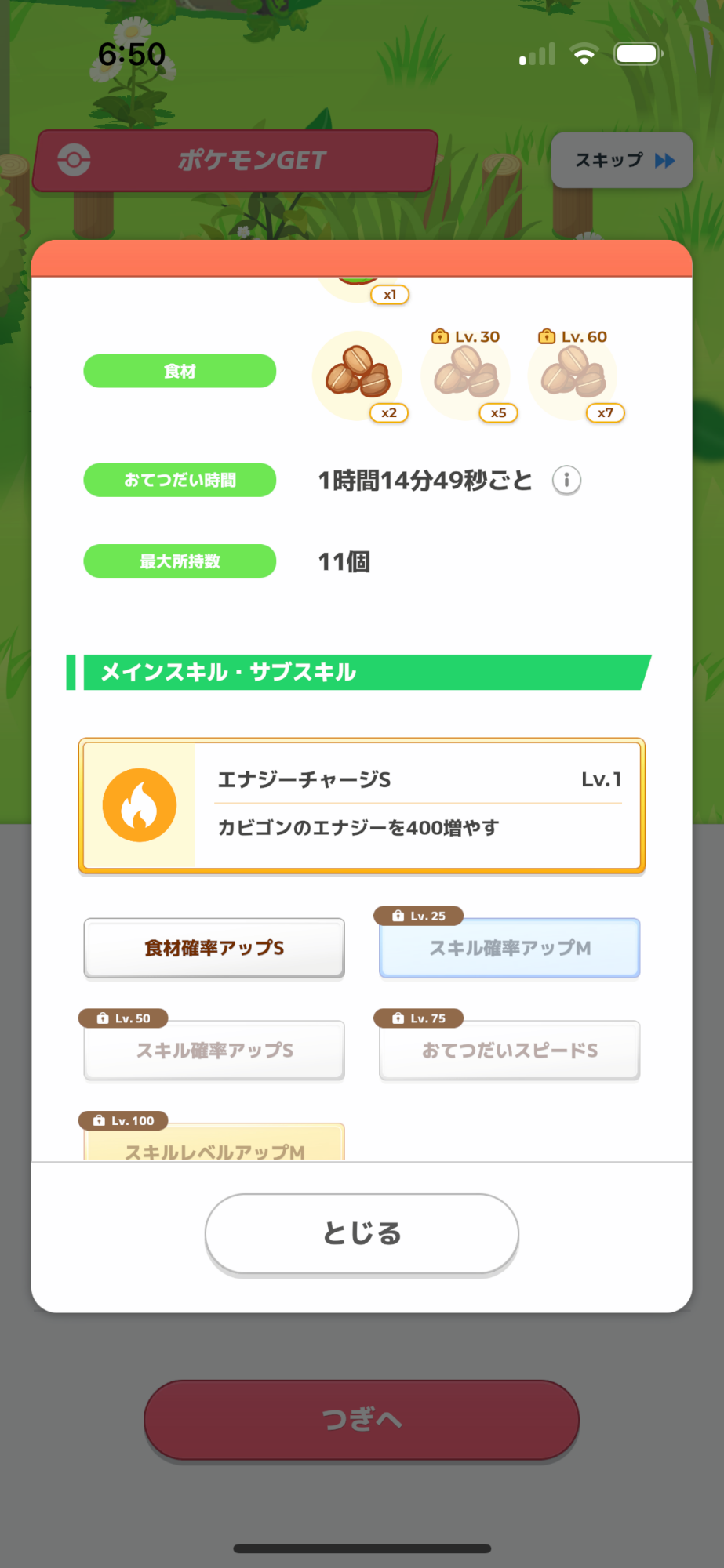724x1568 pixels.
Task: View the エナジーチャージS main skill card
Action: pyautogui.click(x=362, y=805)
